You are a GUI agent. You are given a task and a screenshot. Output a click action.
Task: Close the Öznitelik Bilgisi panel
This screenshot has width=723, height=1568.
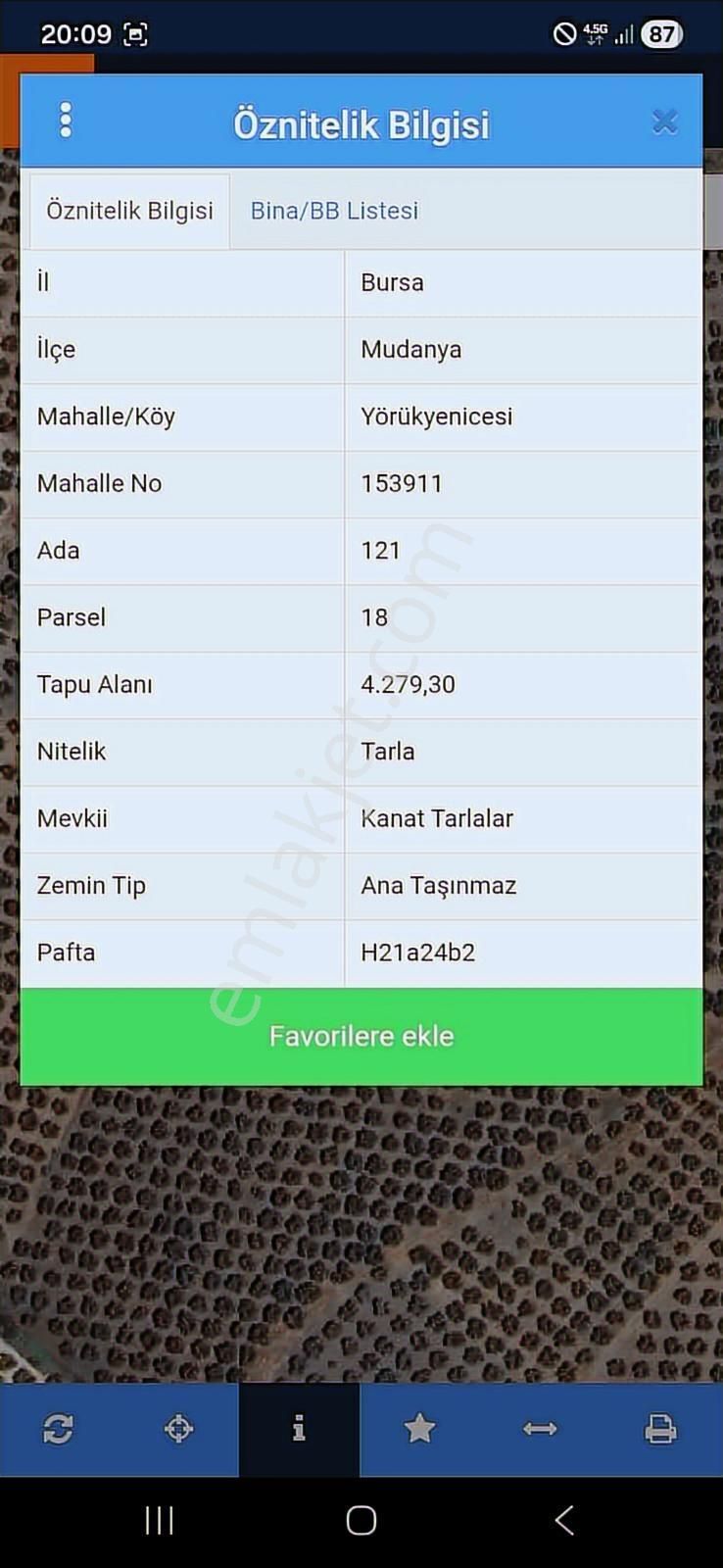[x=665, y=120]
